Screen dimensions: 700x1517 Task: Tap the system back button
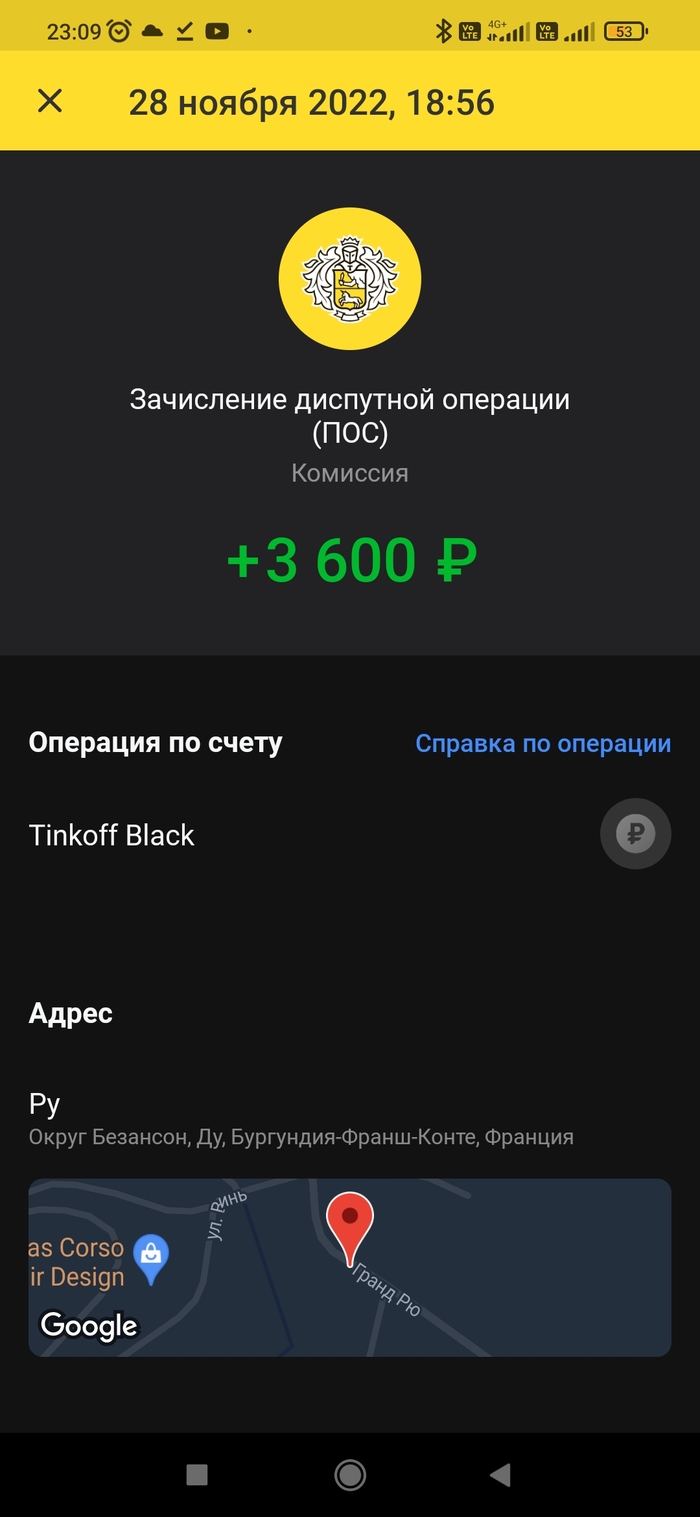pos(500,1474)
